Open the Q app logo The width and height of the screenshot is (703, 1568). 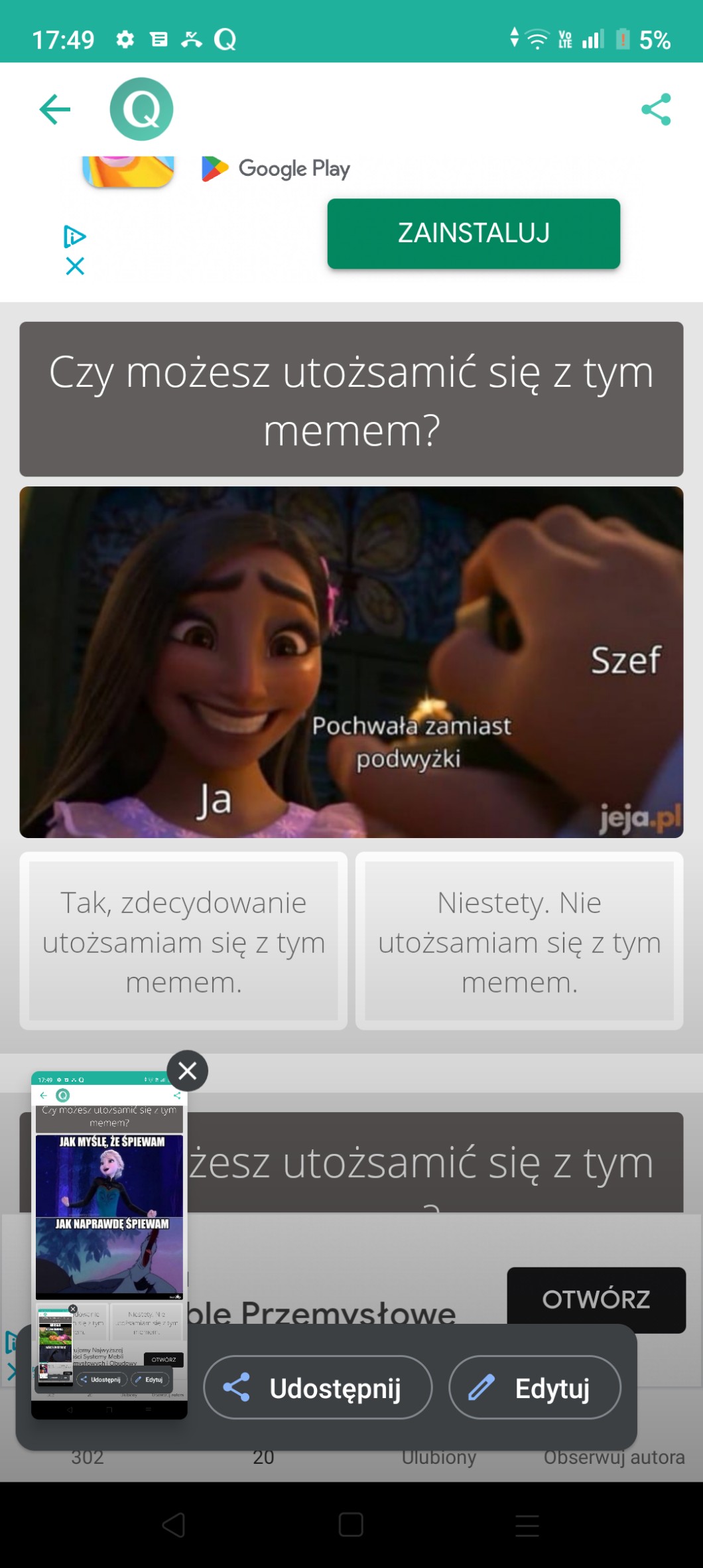141,109
